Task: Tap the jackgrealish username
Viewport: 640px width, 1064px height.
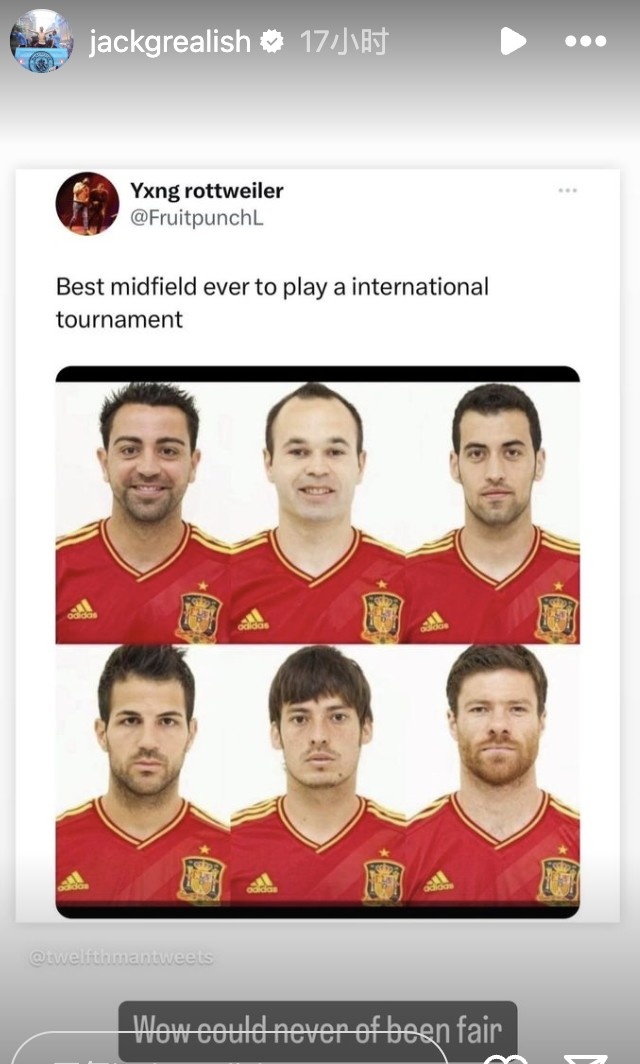Action: point(169,41)
